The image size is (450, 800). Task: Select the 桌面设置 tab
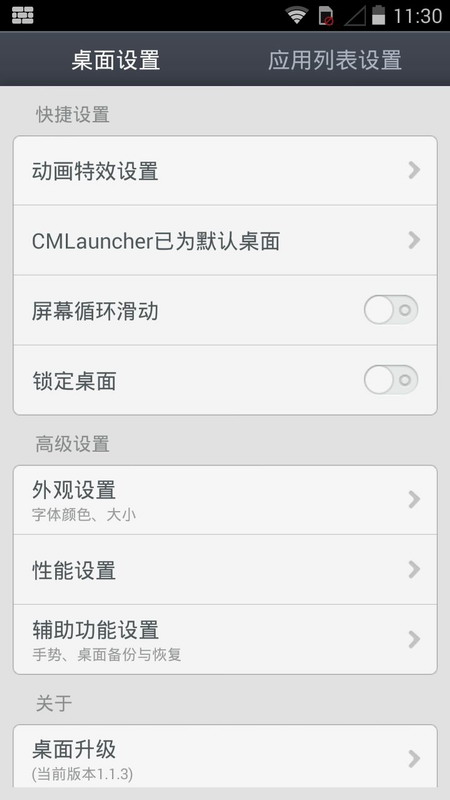[x=116, y=60]
